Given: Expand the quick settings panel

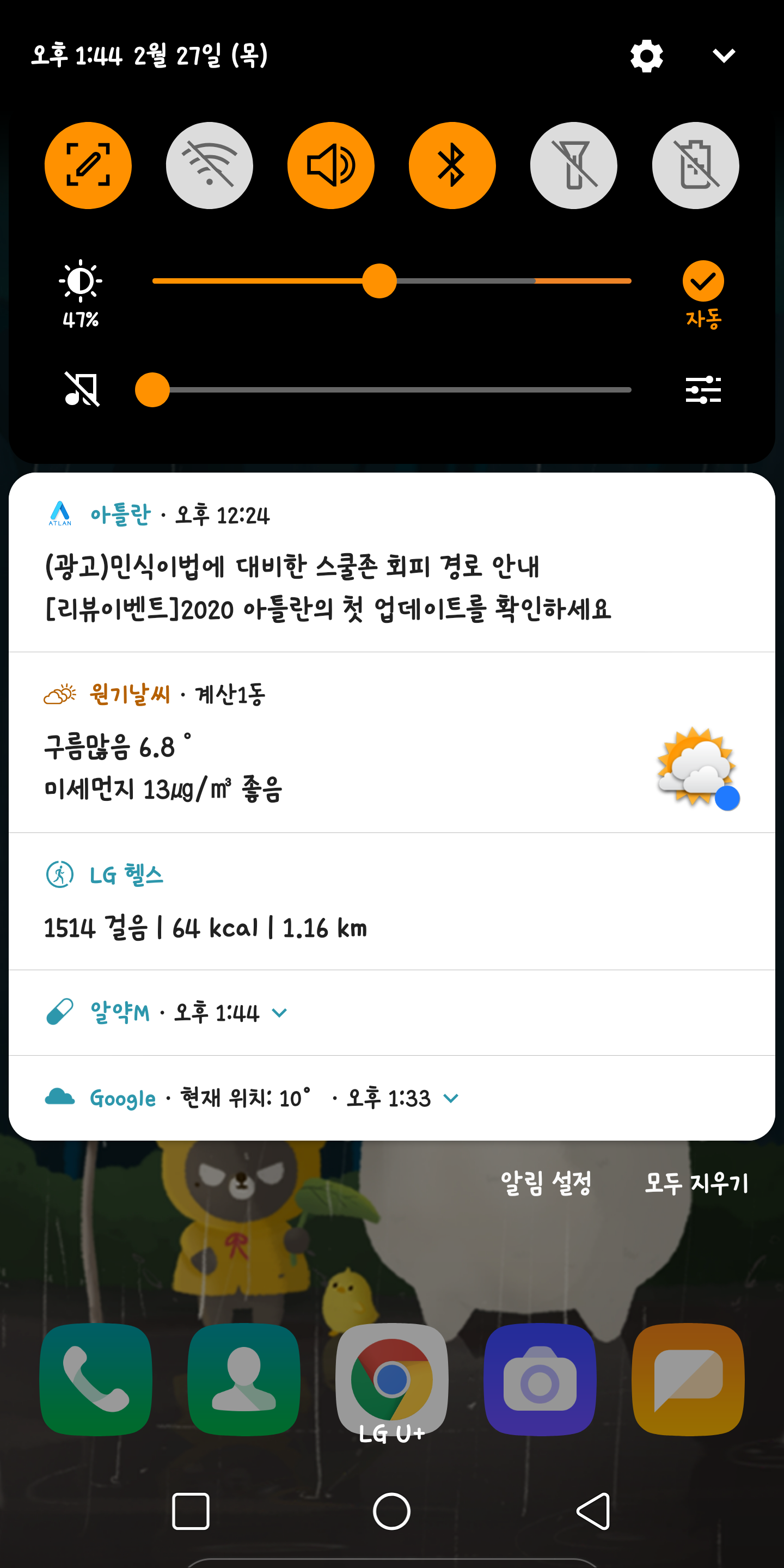Looking at the screenshot, I should pos(724,56).
